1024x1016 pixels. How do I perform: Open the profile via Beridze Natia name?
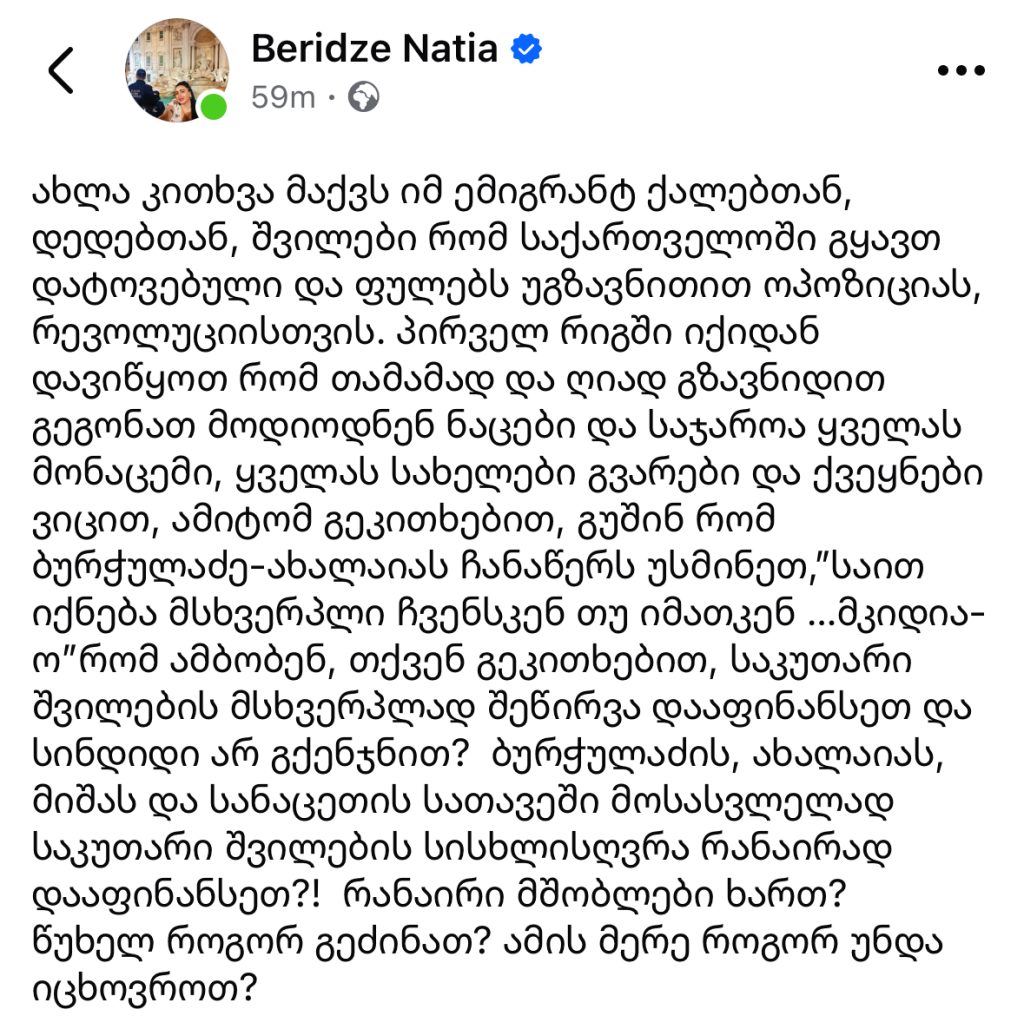coord(374,47)
